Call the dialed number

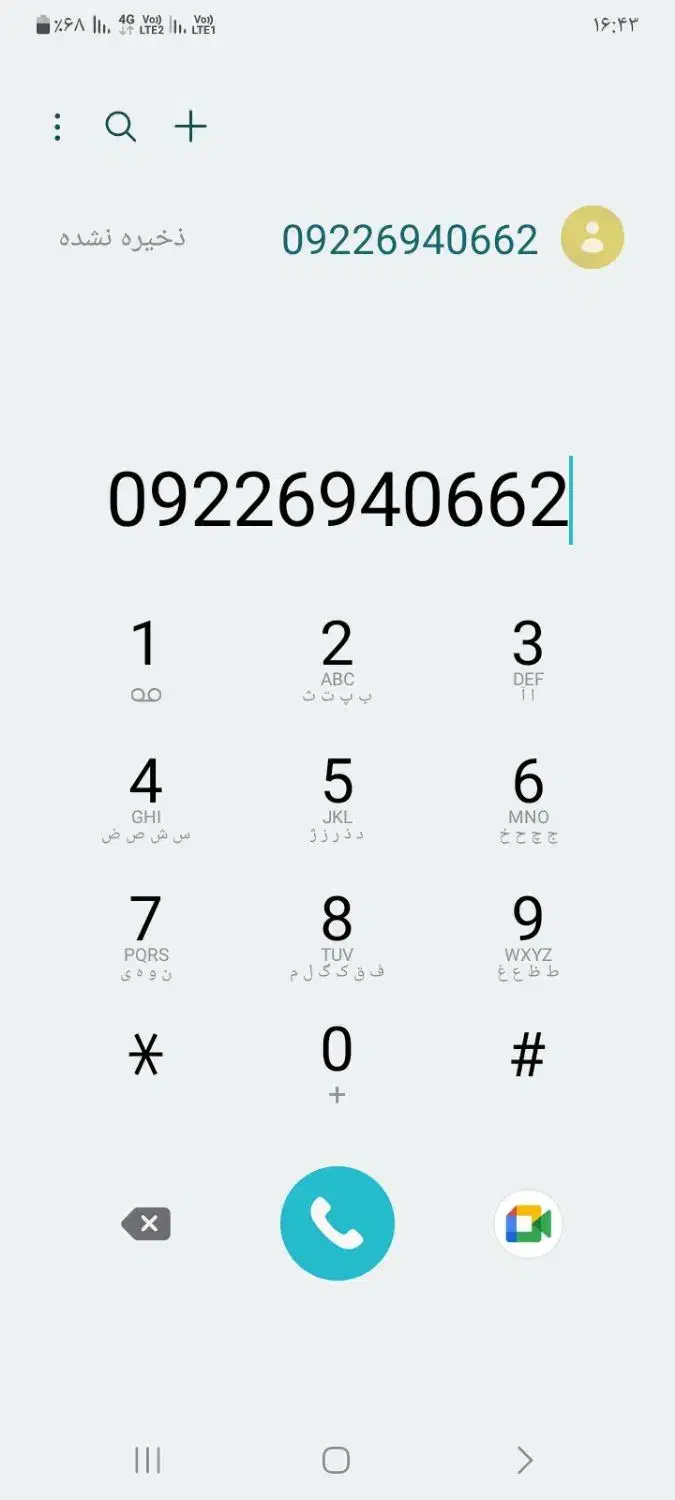[x=337, y=1223]
